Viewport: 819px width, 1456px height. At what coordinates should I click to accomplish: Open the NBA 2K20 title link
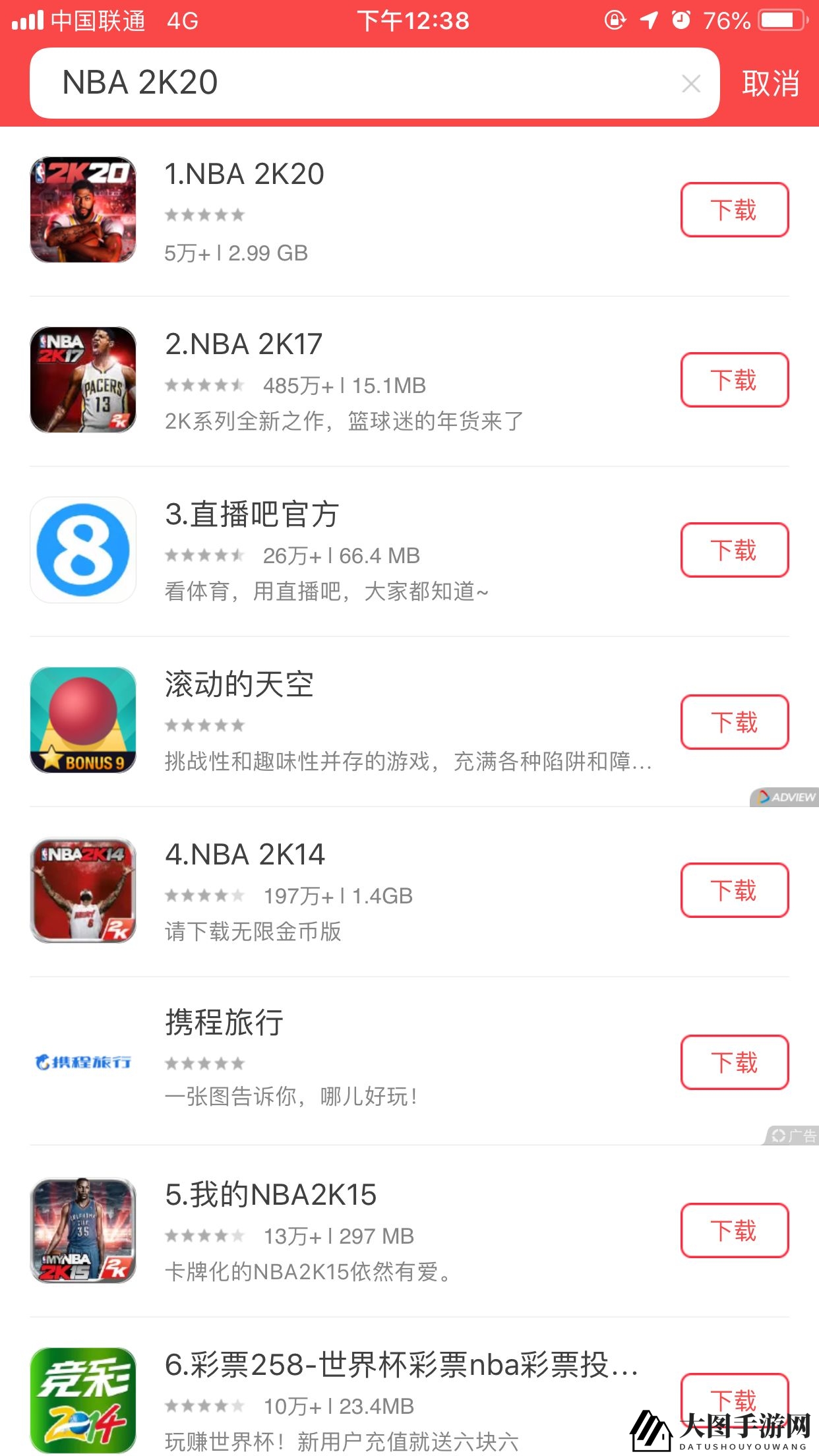point(246,174)
